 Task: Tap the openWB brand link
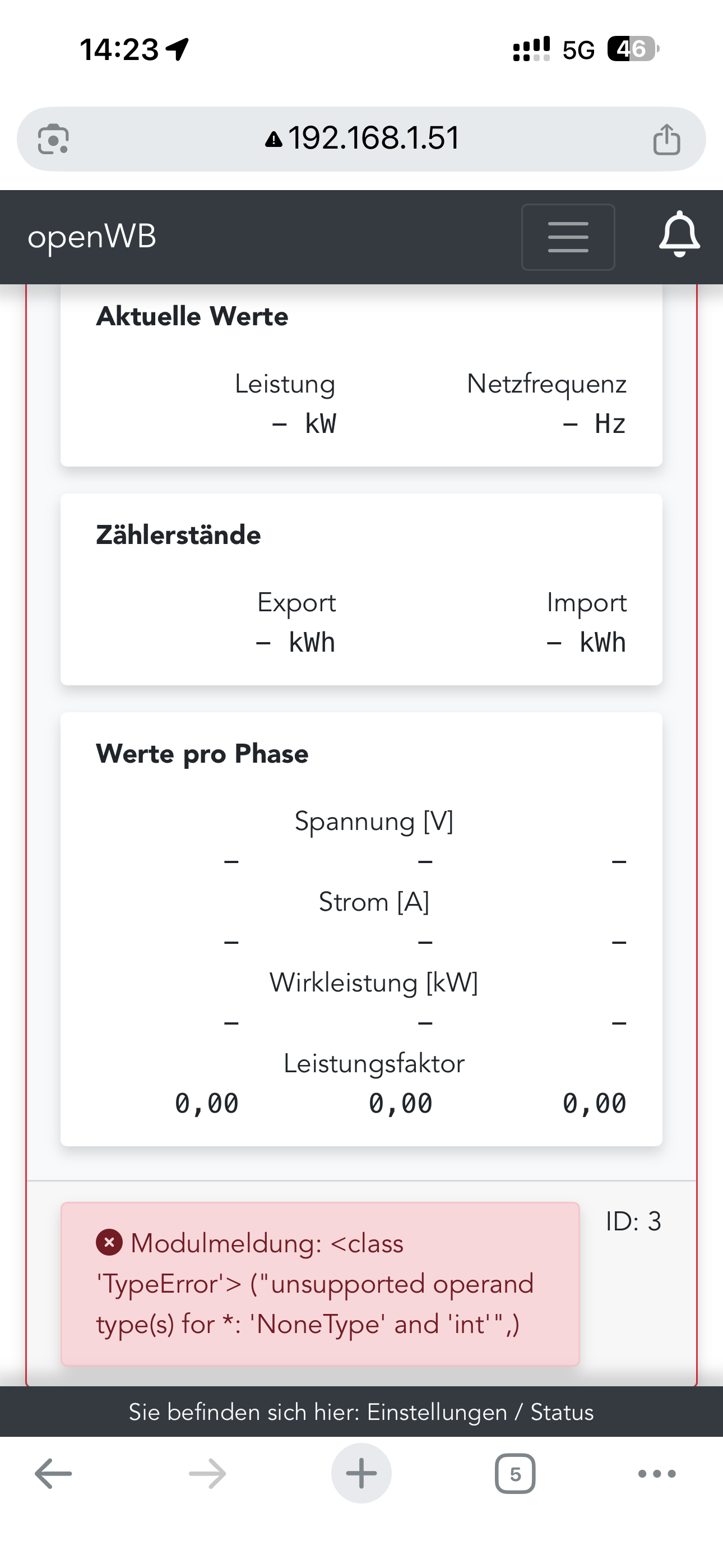[92, 236]
